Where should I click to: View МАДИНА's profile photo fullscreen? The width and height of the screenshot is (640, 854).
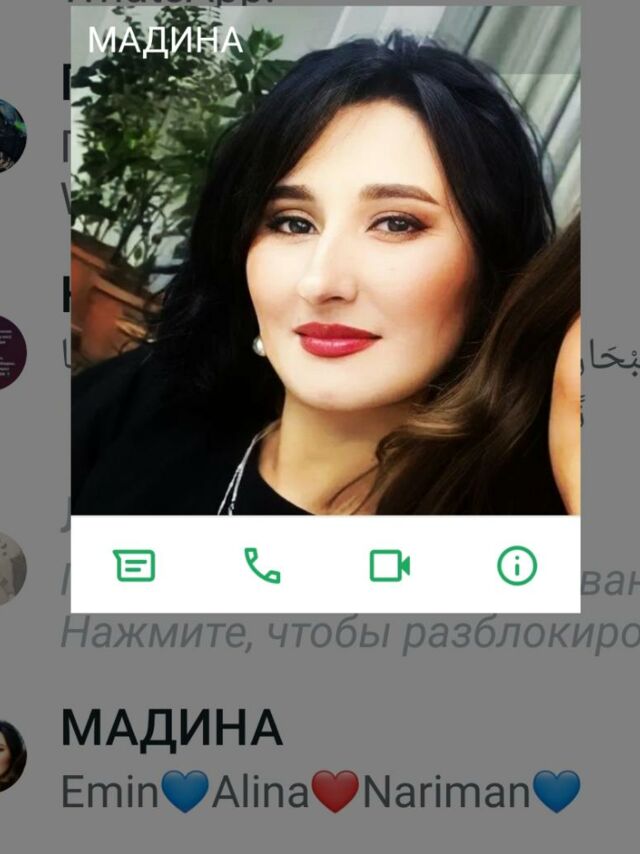(x=325, y=280)
